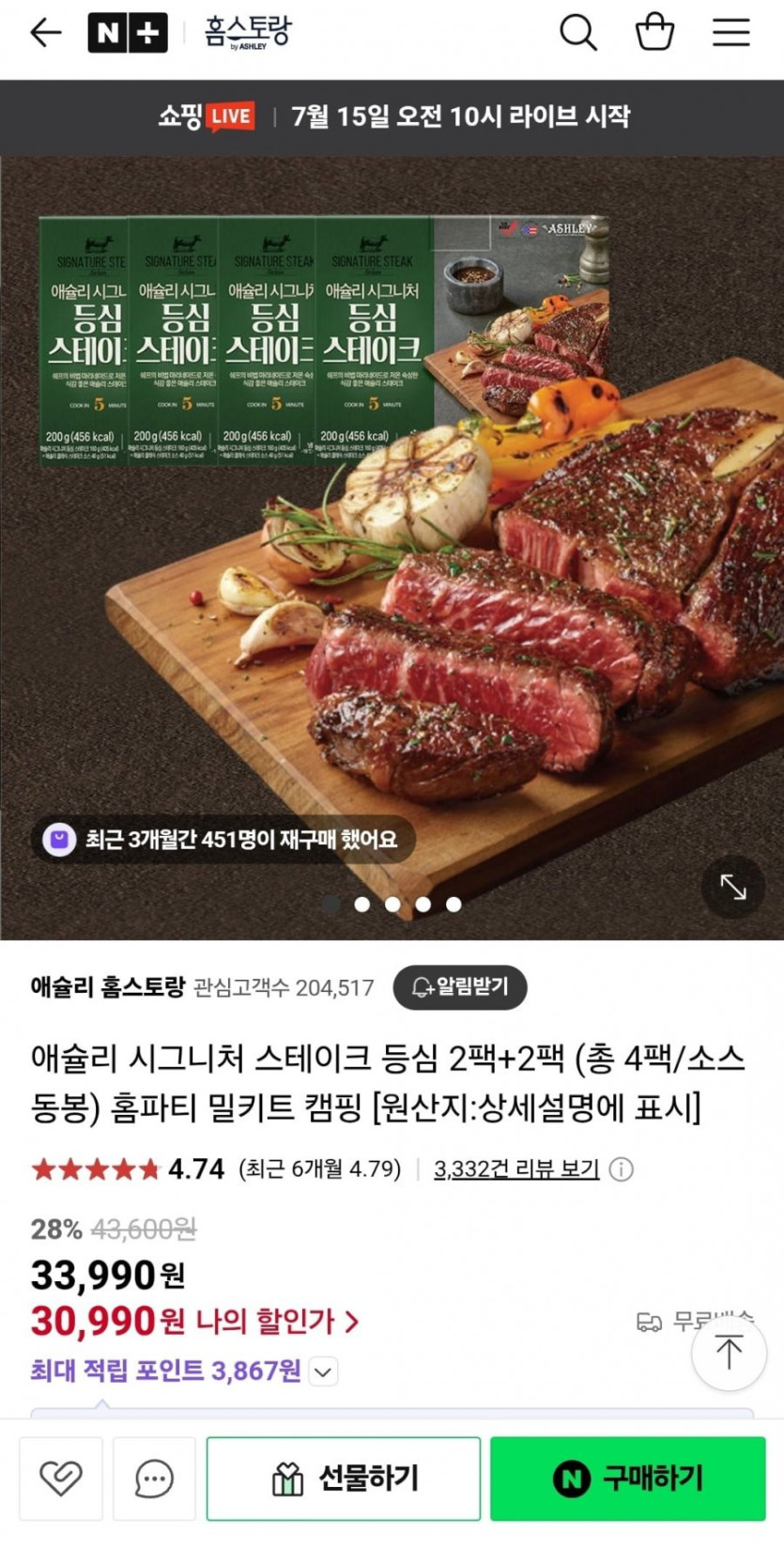Image resolution: width=784 pixels, height=1548 pixels.
Task: Go back with the arrow icon
Action: (x=45, y=33)
